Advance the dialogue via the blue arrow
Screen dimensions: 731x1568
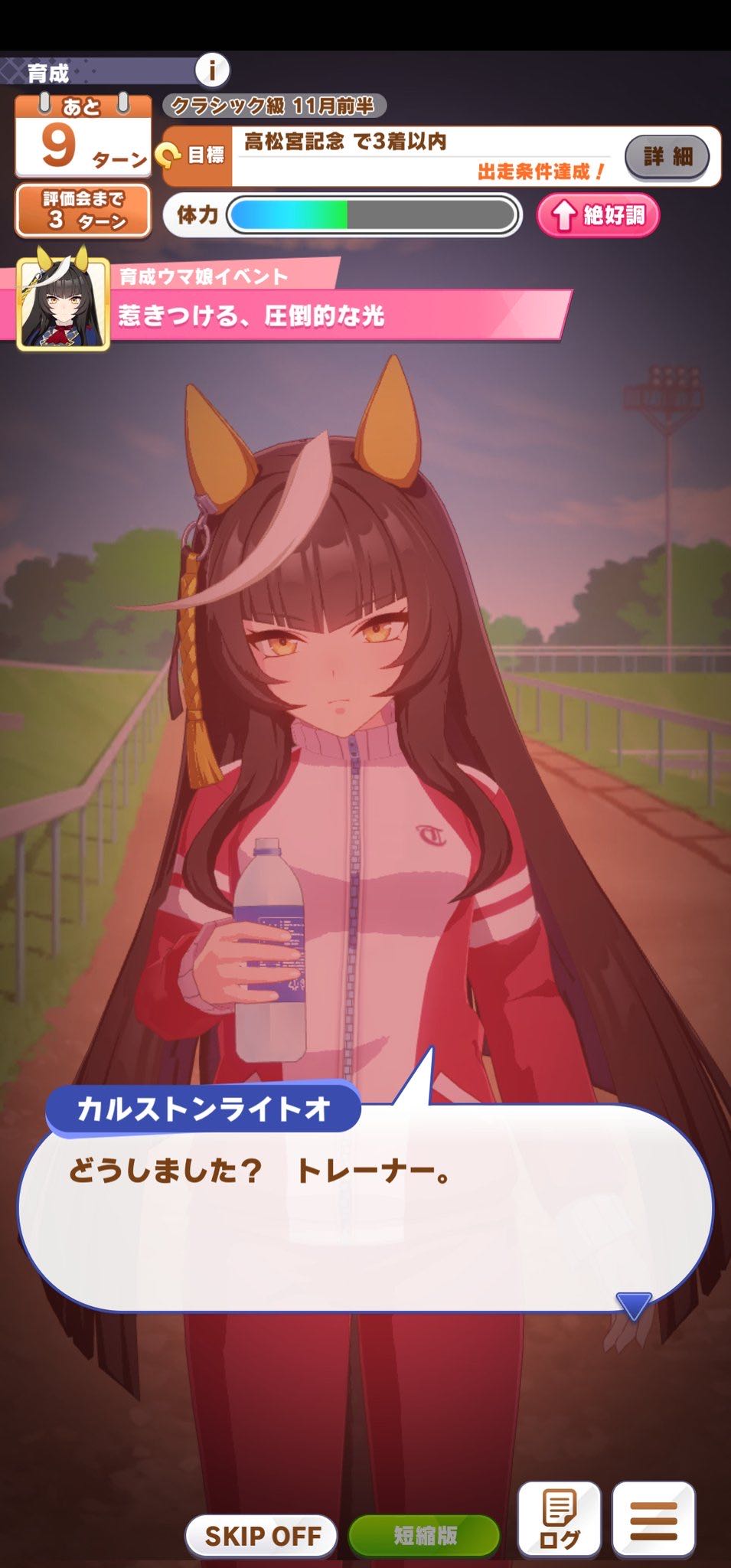pos(634,1305)
